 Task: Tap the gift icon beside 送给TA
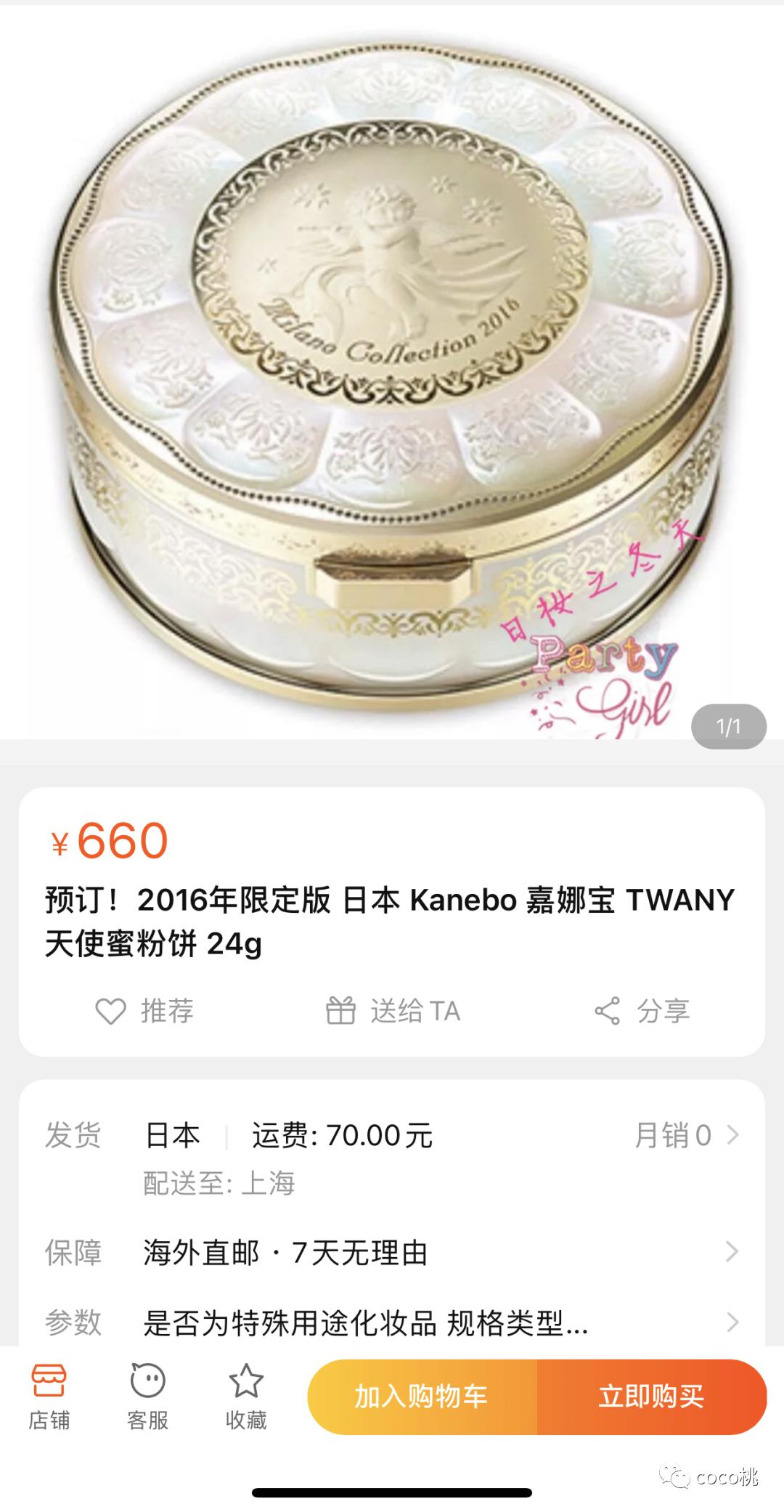[x=340, y=1009]
